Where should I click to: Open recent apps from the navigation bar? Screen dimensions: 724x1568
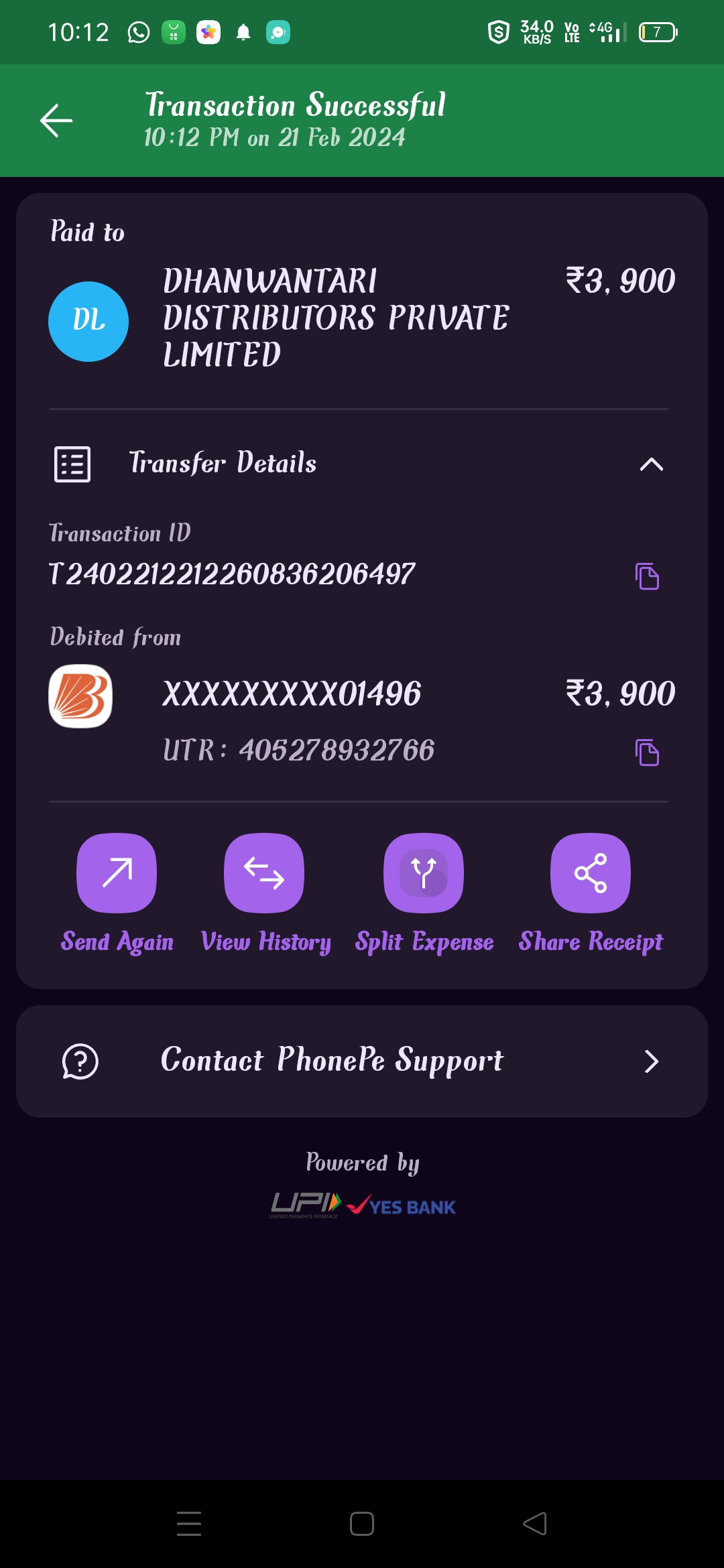tap(189, 1524)
